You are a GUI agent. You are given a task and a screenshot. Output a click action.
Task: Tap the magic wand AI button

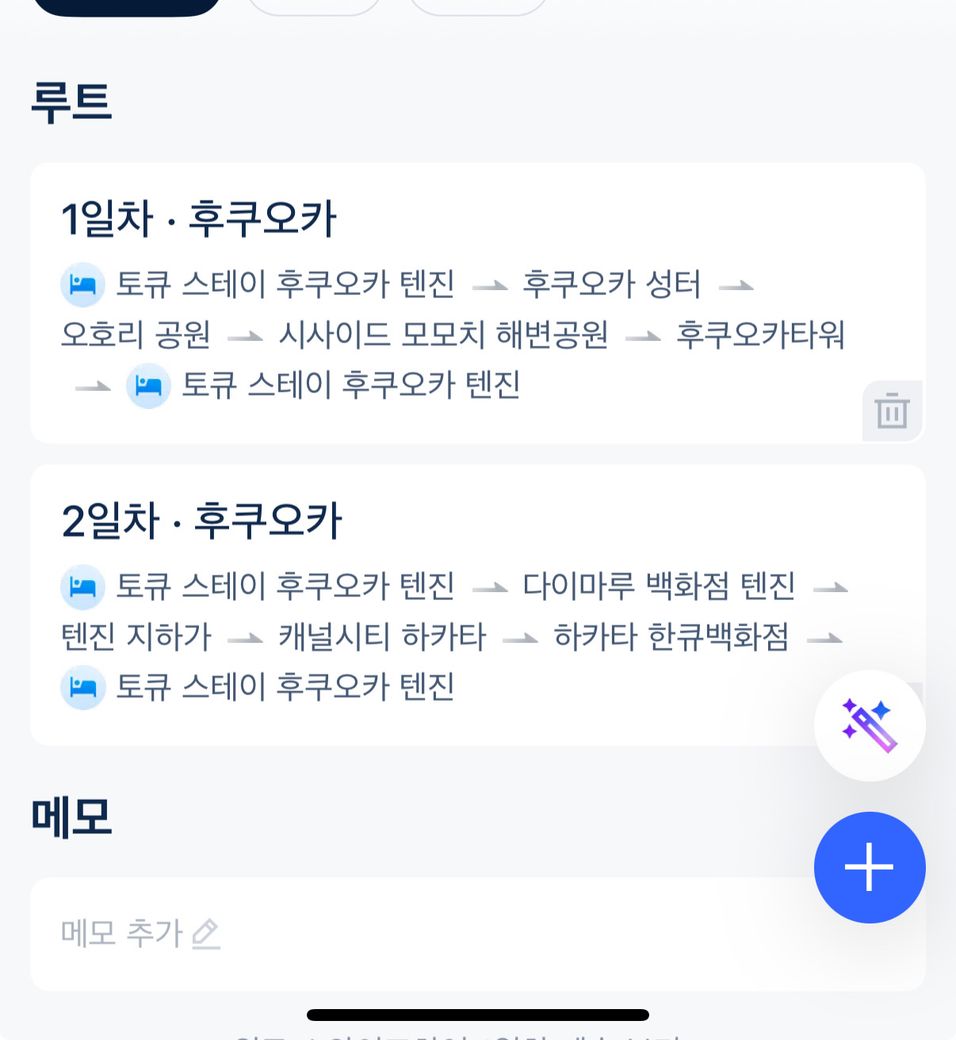[x=869, y=726]
